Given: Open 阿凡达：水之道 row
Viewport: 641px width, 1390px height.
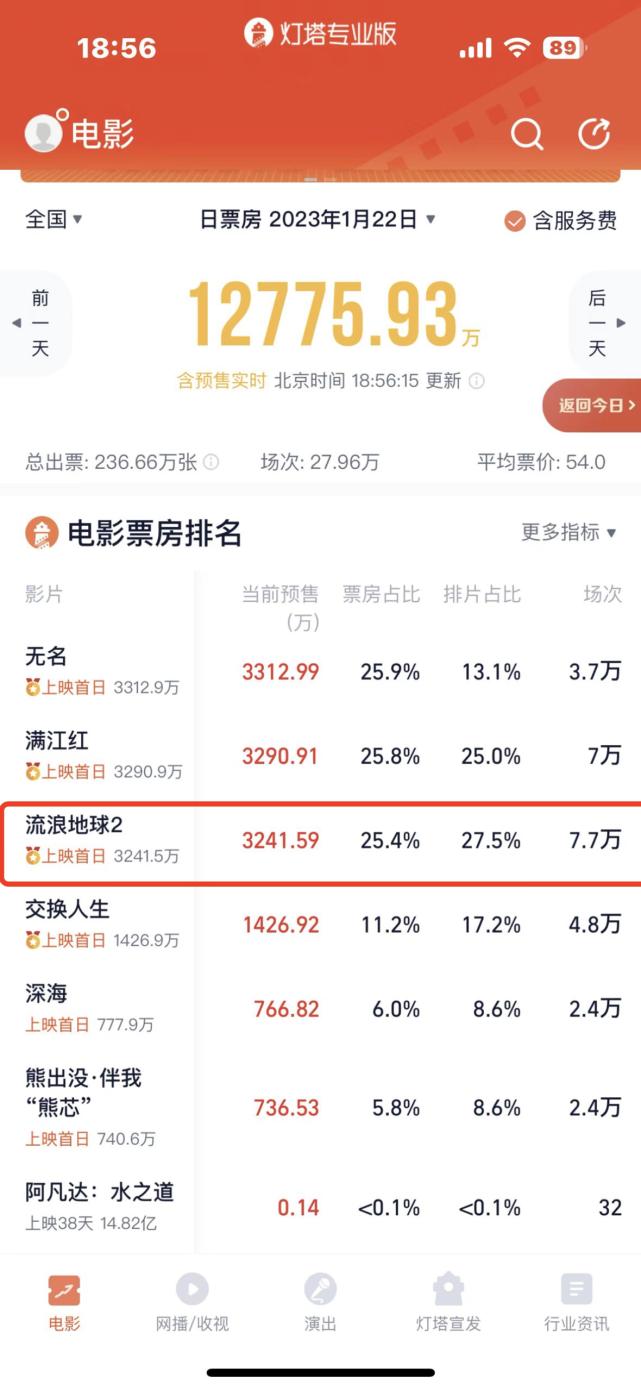Looking at the screenshot, I should 320,1206.
